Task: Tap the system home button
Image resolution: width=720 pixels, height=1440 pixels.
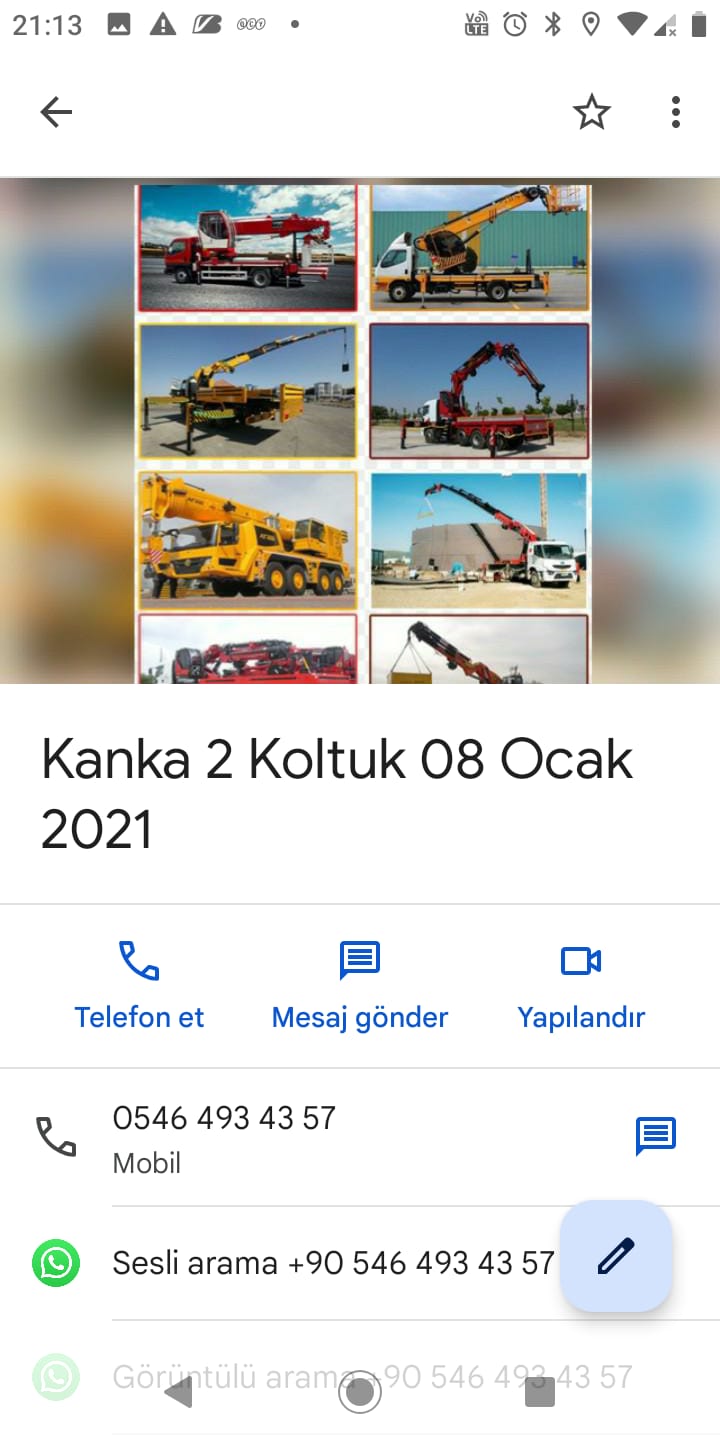Action: 360,1392
